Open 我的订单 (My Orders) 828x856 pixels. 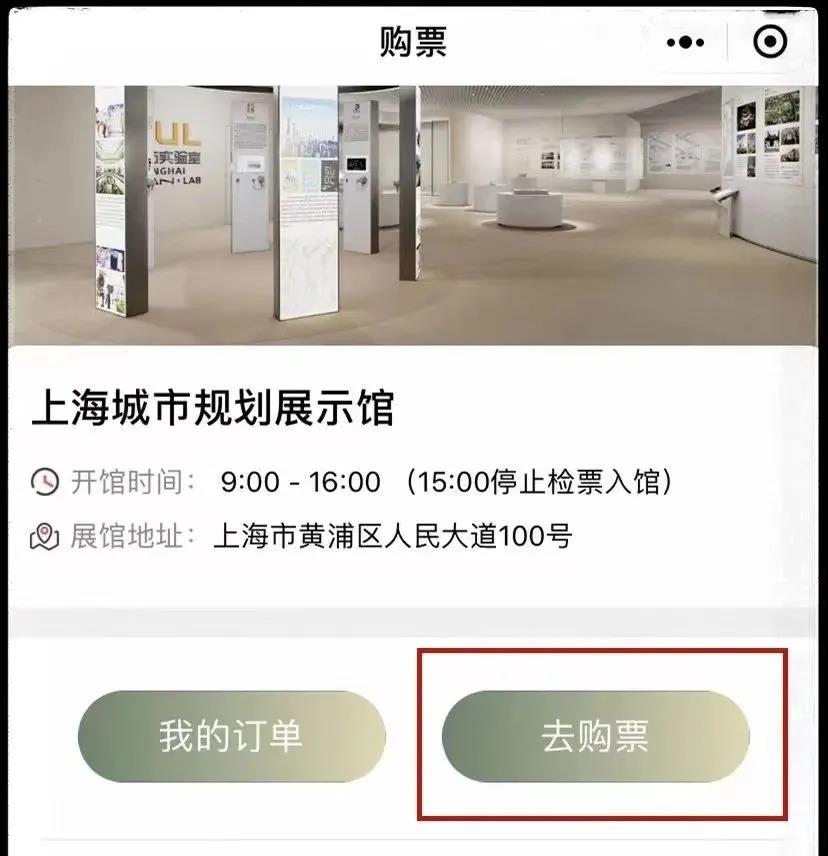click(x=231, y=736)
